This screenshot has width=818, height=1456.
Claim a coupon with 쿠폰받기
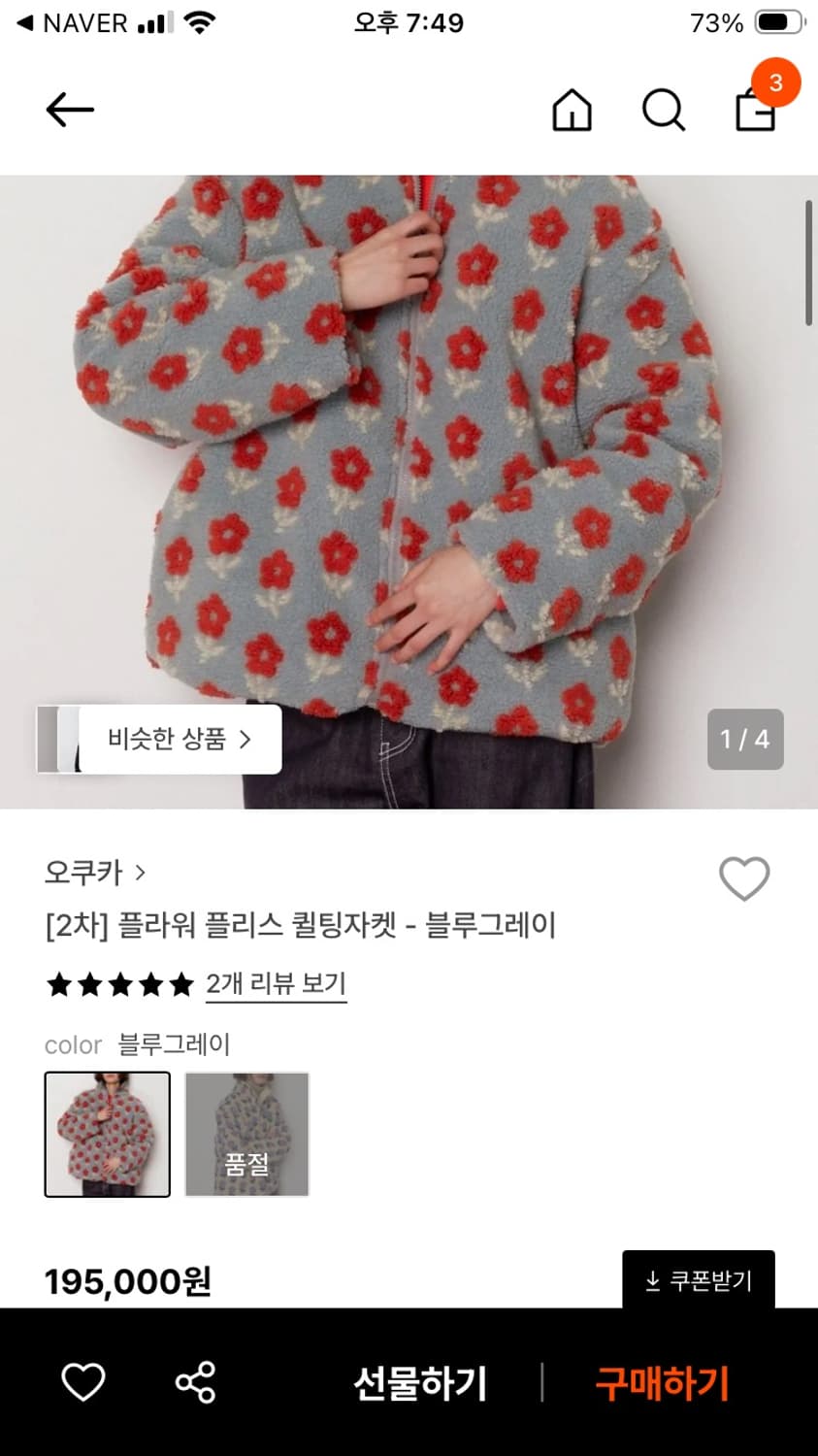(x=699, y=1280)
